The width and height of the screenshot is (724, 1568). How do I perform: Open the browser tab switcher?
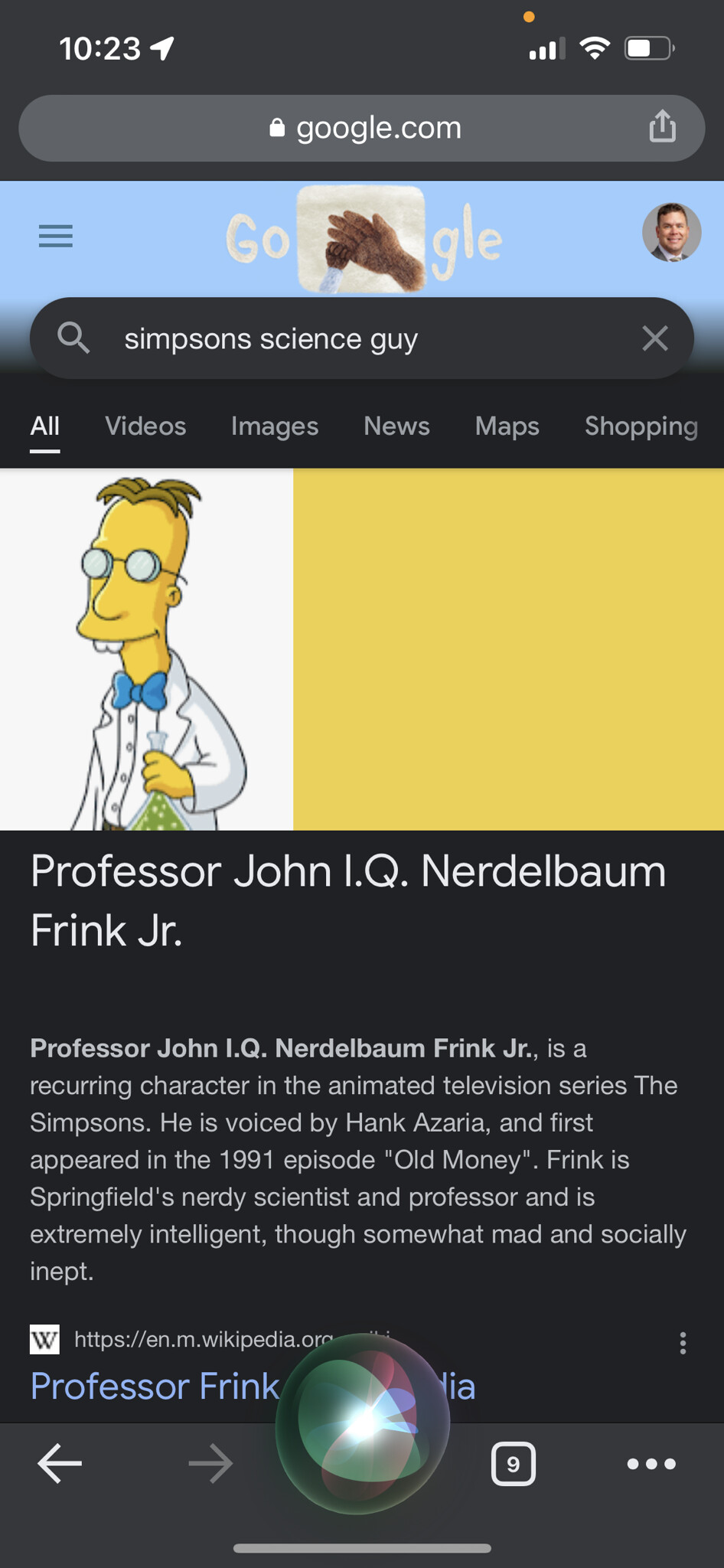point(513,1464)
